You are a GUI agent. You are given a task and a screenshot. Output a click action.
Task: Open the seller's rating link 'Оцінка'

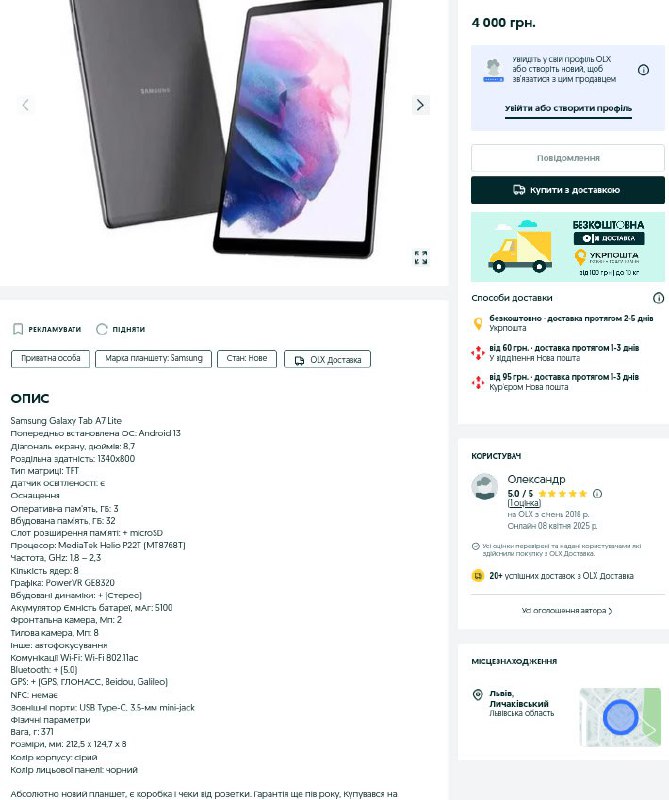524,504
